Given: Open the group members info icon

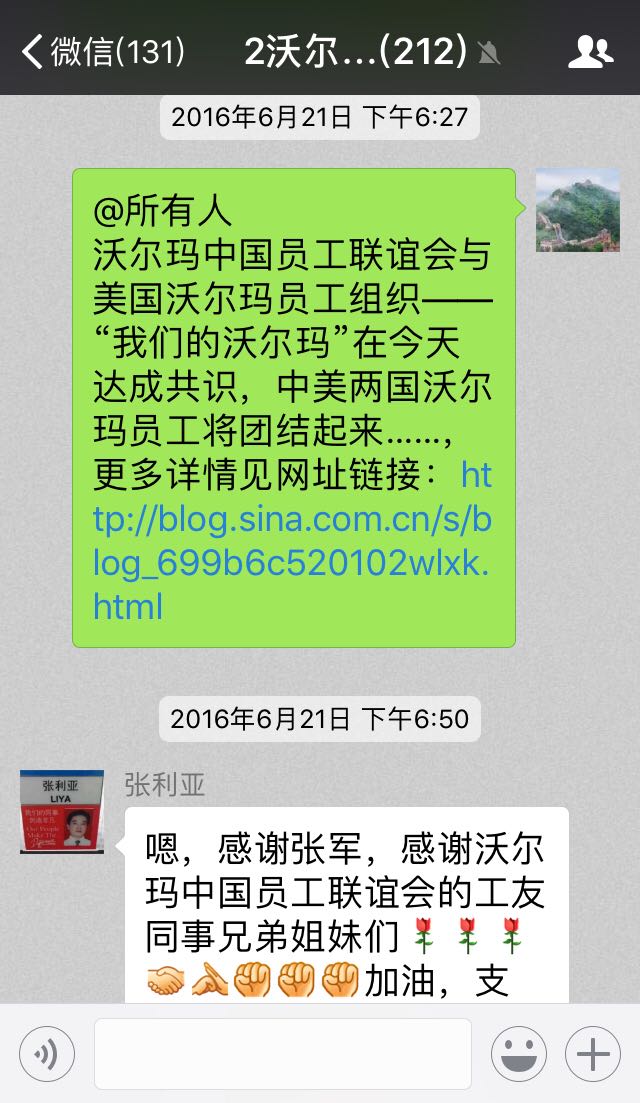Looking at the screenshot, I should (x=590, y=51).
